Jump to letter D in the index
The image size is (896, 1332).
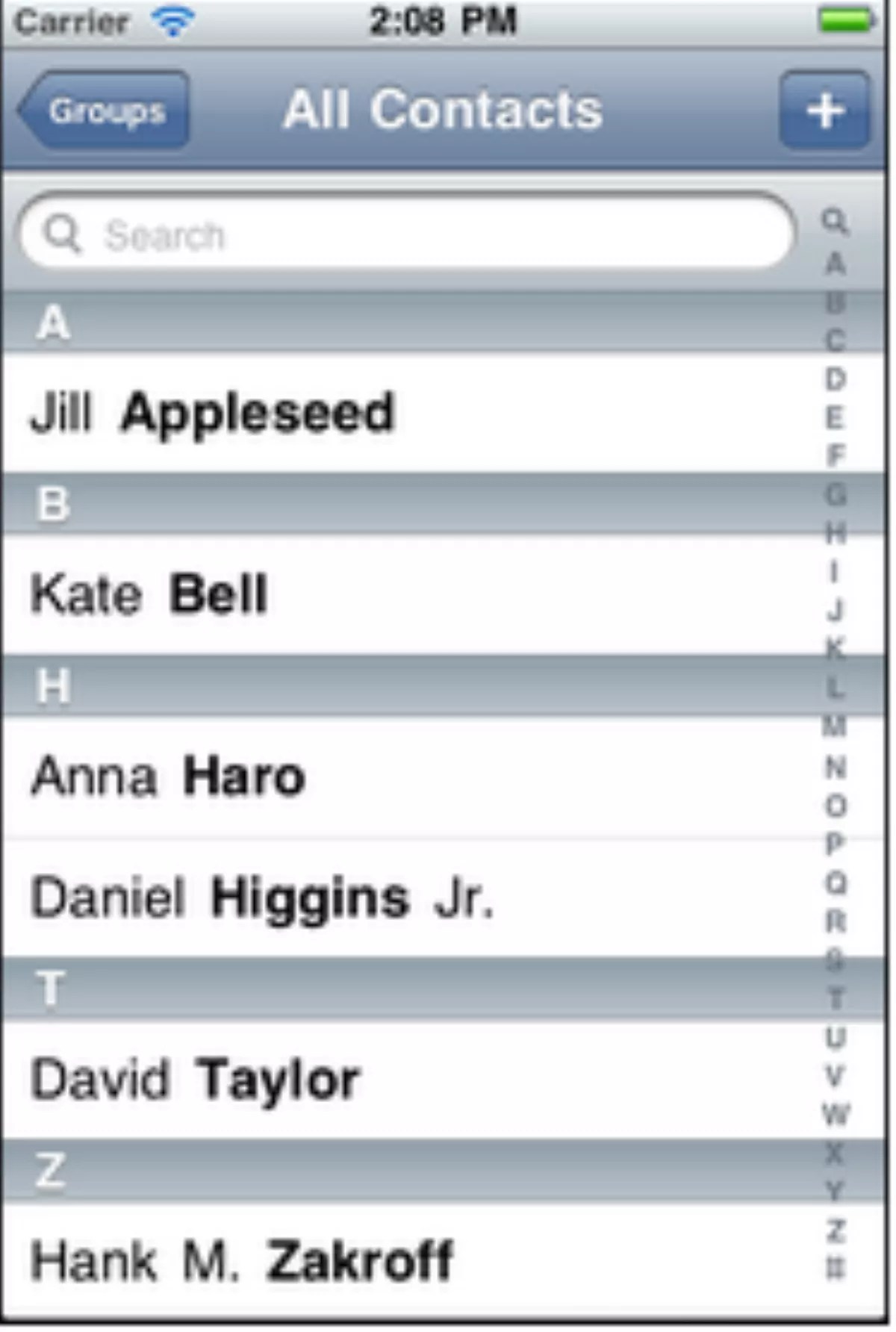[835, 379]
